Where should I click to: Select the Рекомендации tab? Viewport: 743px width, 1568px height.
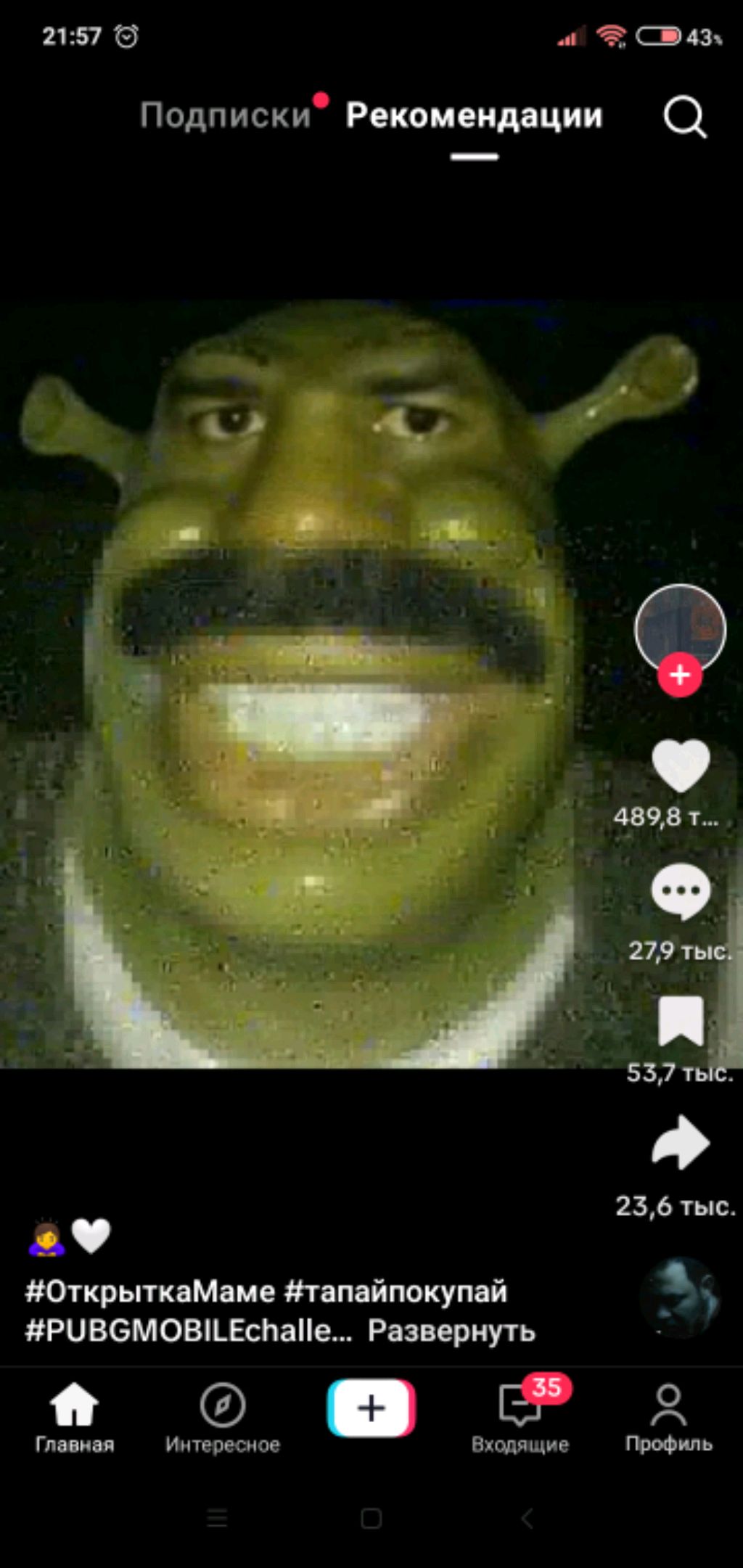(x=474, y=115)
